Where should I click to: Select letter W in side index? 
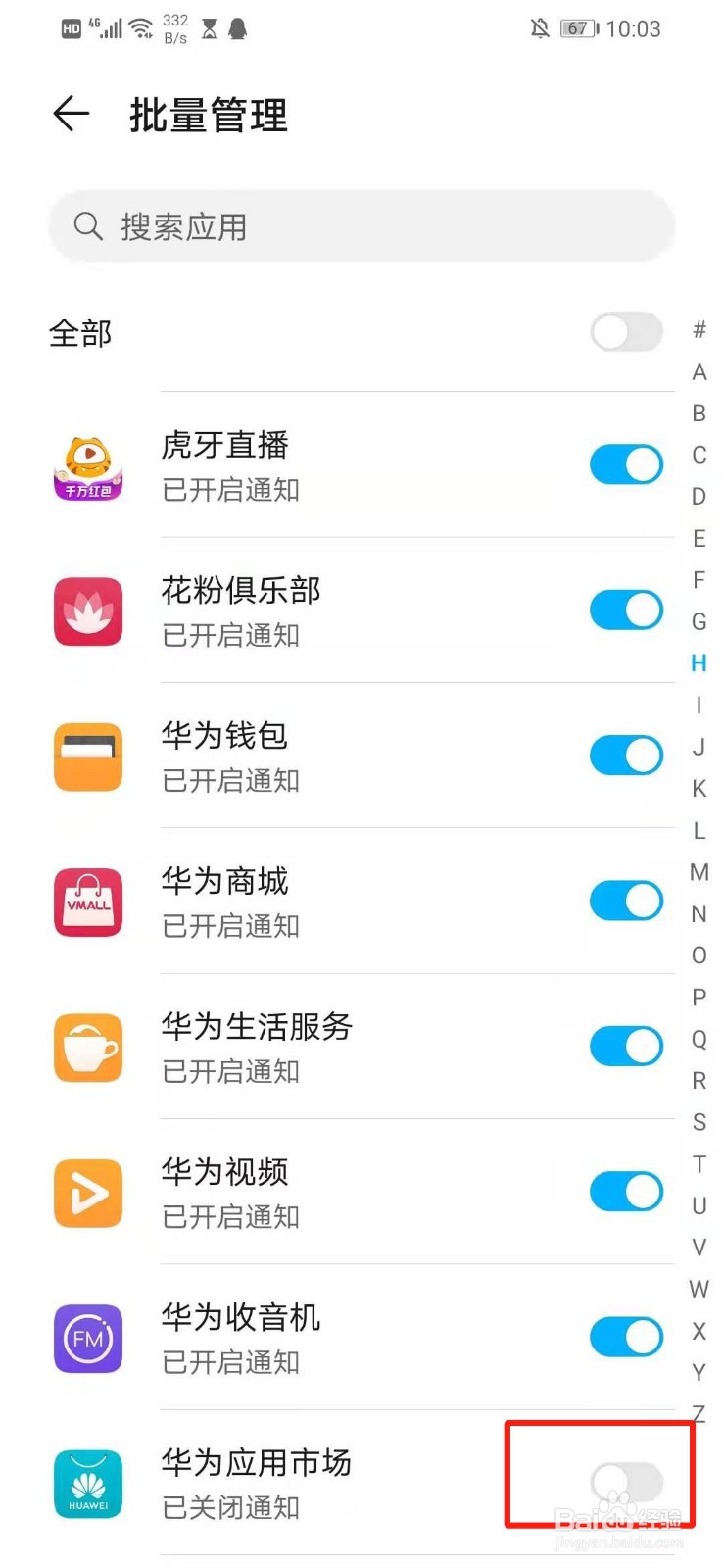pos(699,1289)
